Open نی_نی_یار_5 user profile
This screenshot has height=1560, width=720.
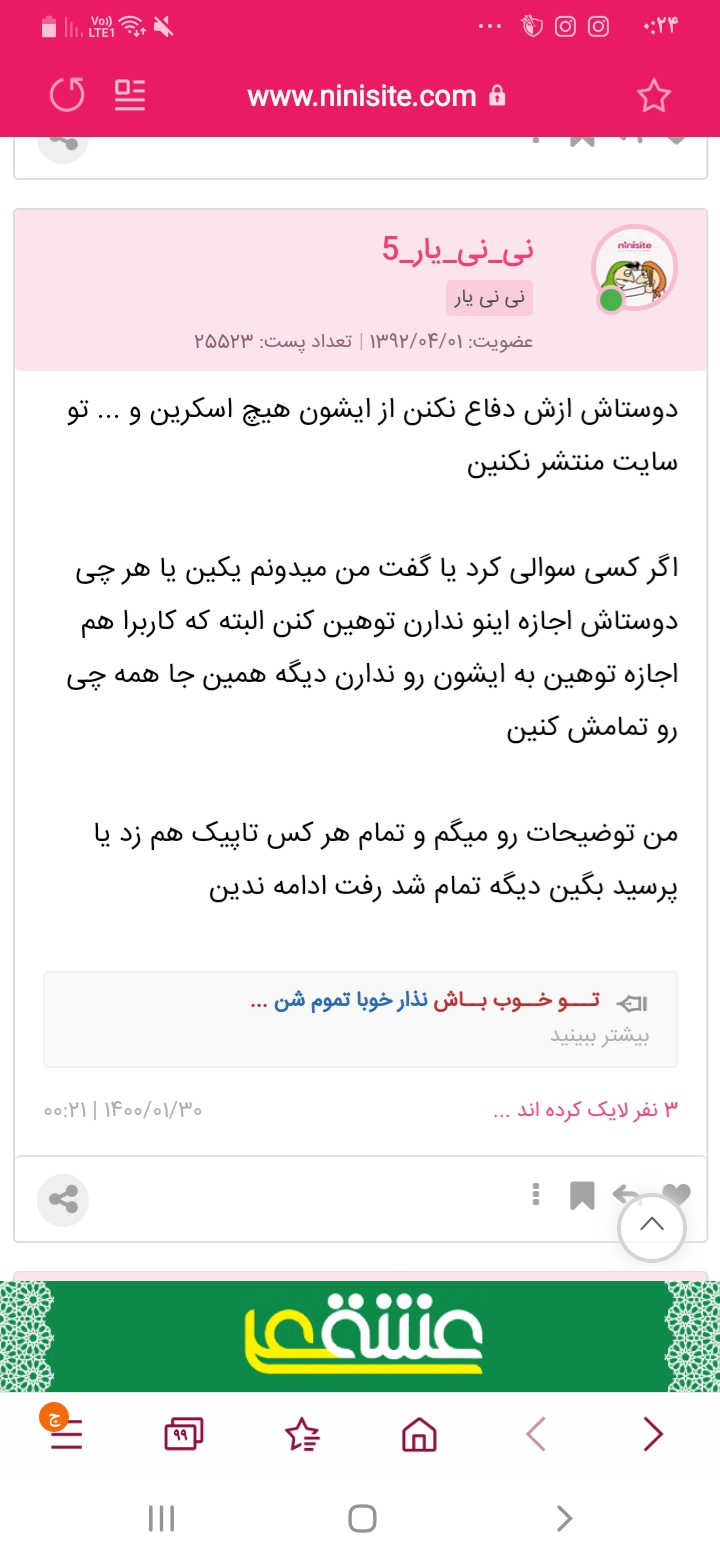click(x=458, y=250)
